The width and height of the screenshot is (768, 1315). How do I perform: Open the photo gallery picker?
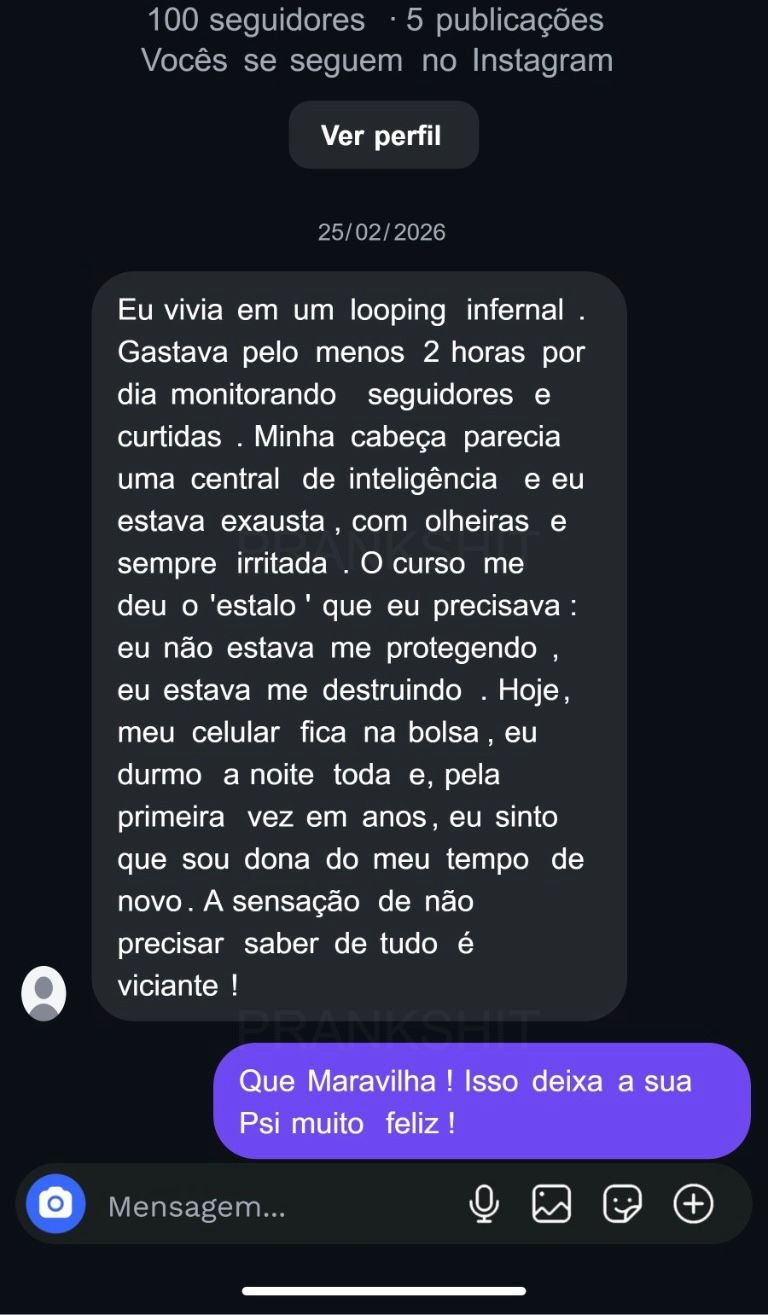pyautogui.click(x=551, y=1204)
